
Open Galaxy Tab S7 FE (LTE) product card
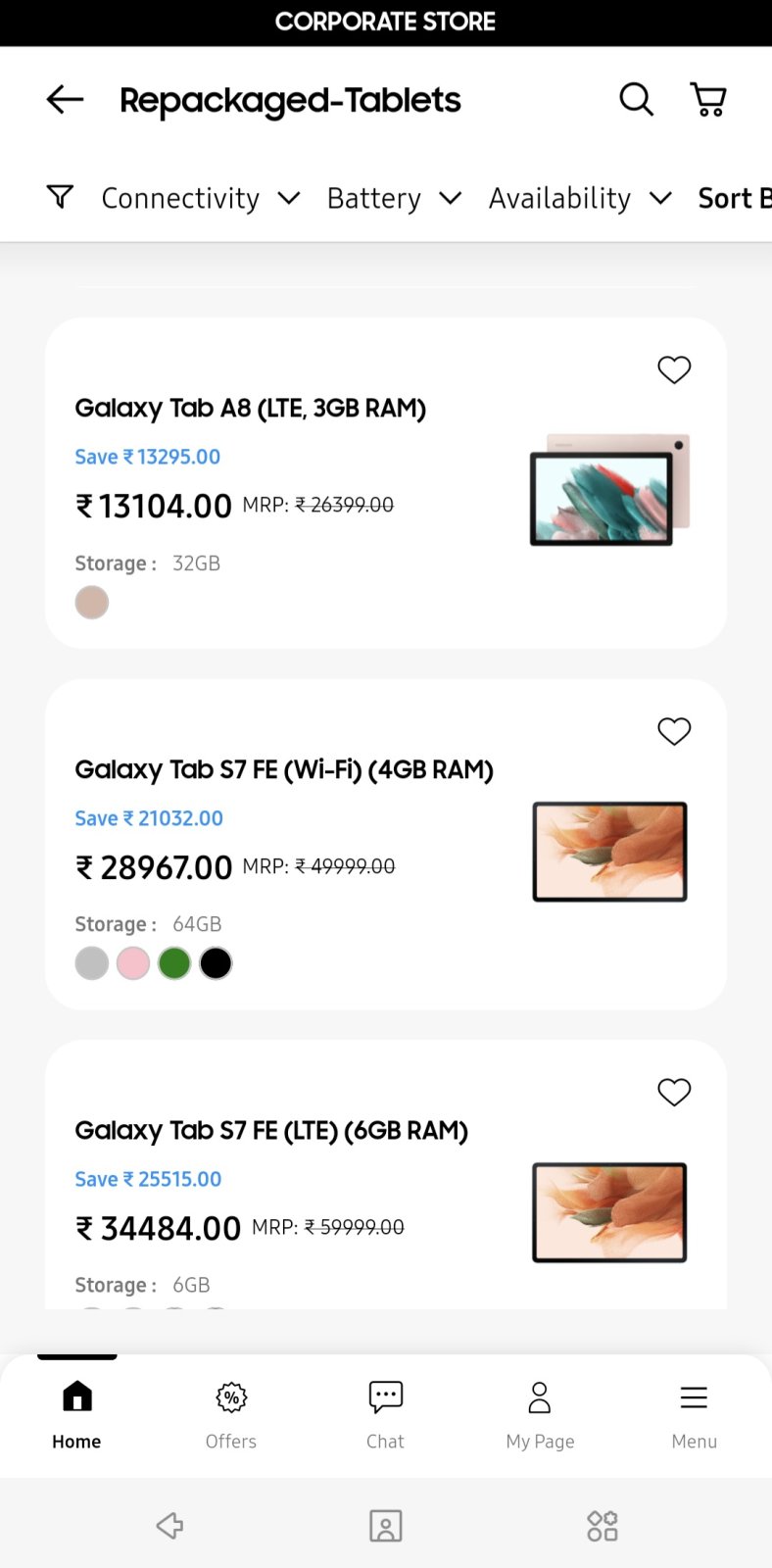point(270,1131)
